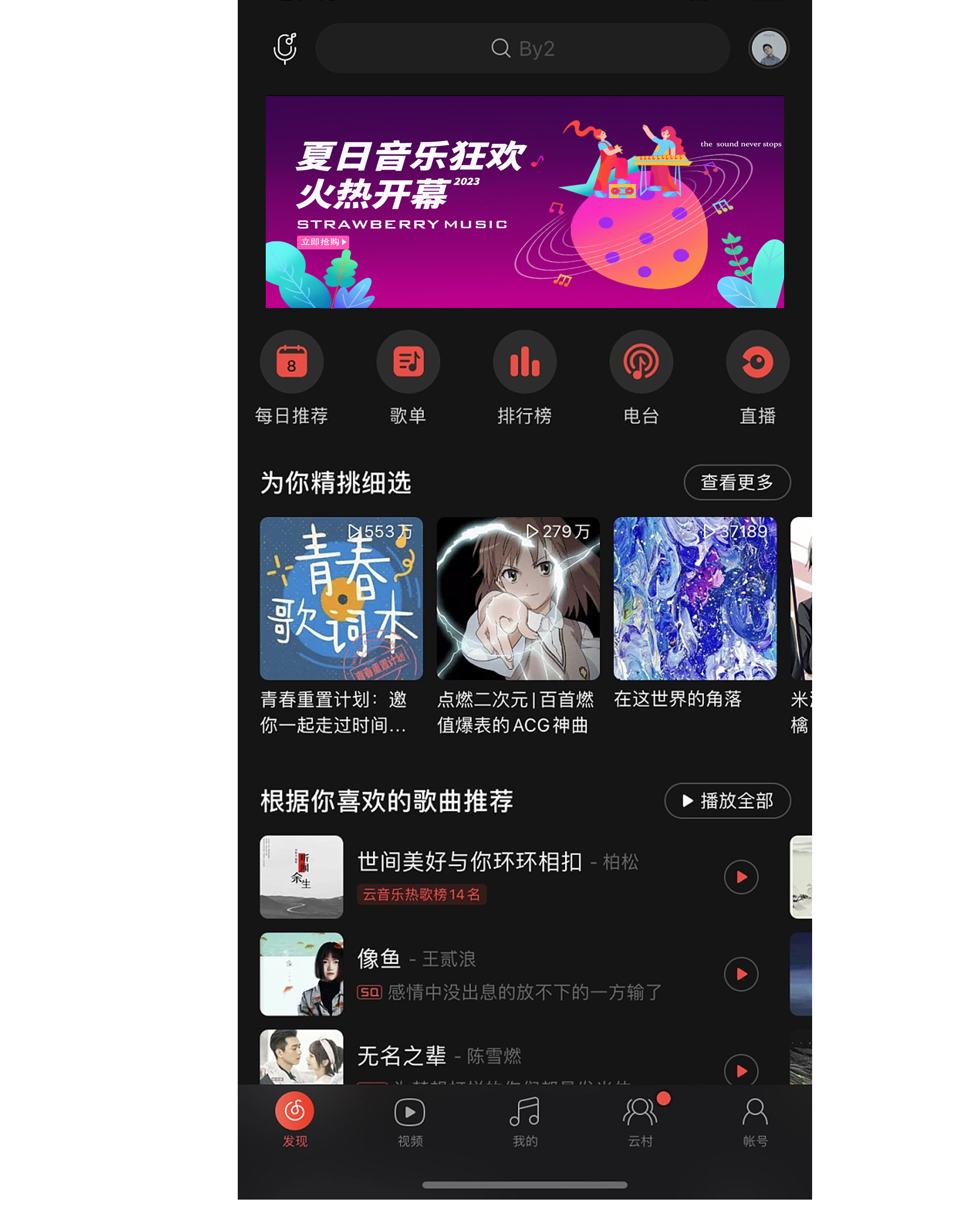Tap the By2 search box

click(522, 48)
